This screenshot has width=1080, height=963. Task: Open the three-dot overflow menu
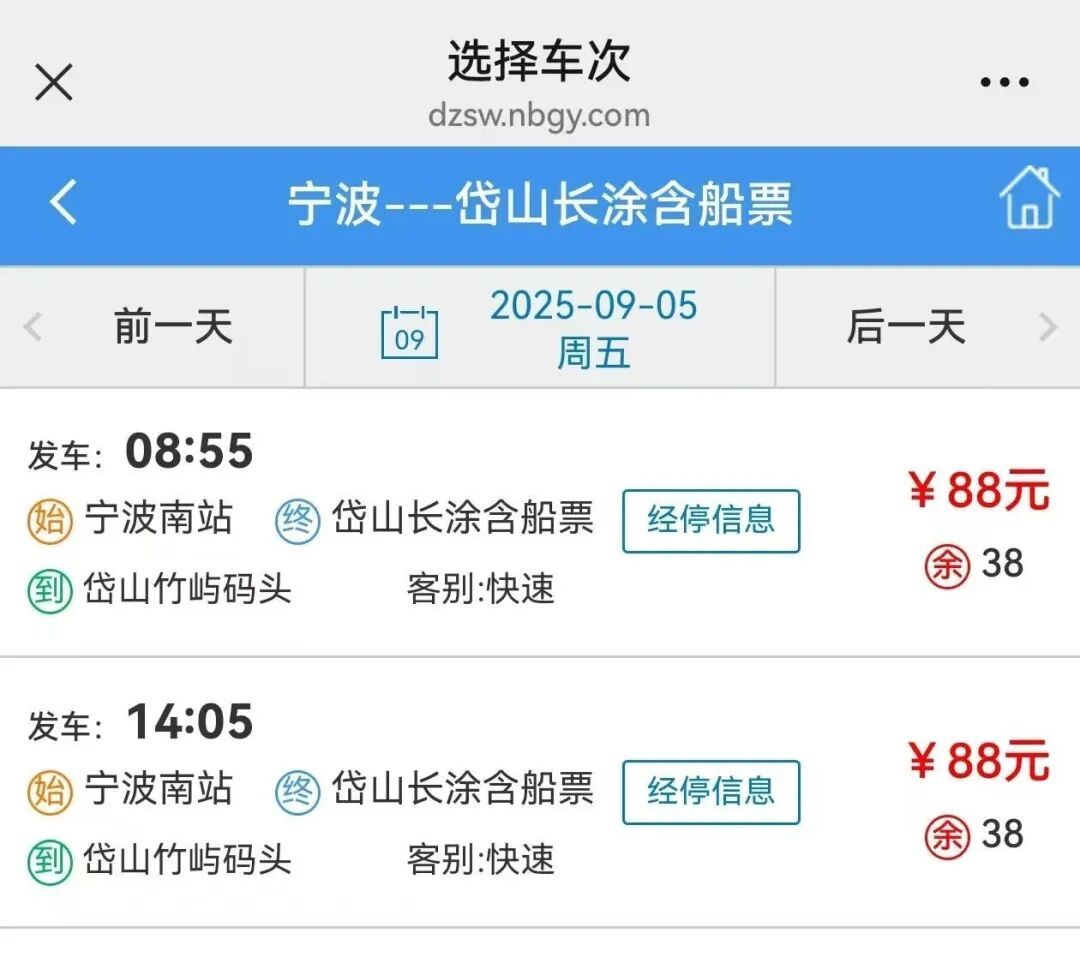pyautogui.click(x=1004, y=82)
